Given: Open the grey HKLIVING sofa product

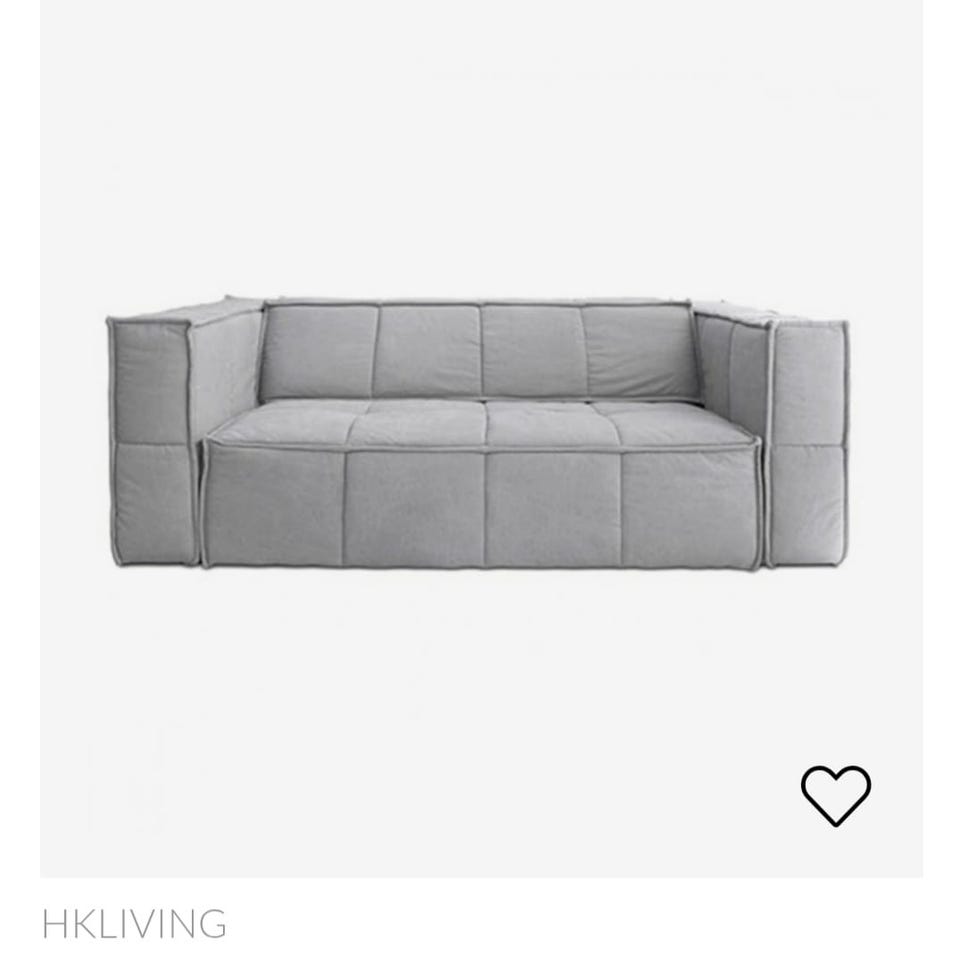Looking at the screenshot, I should coord(480,435).
